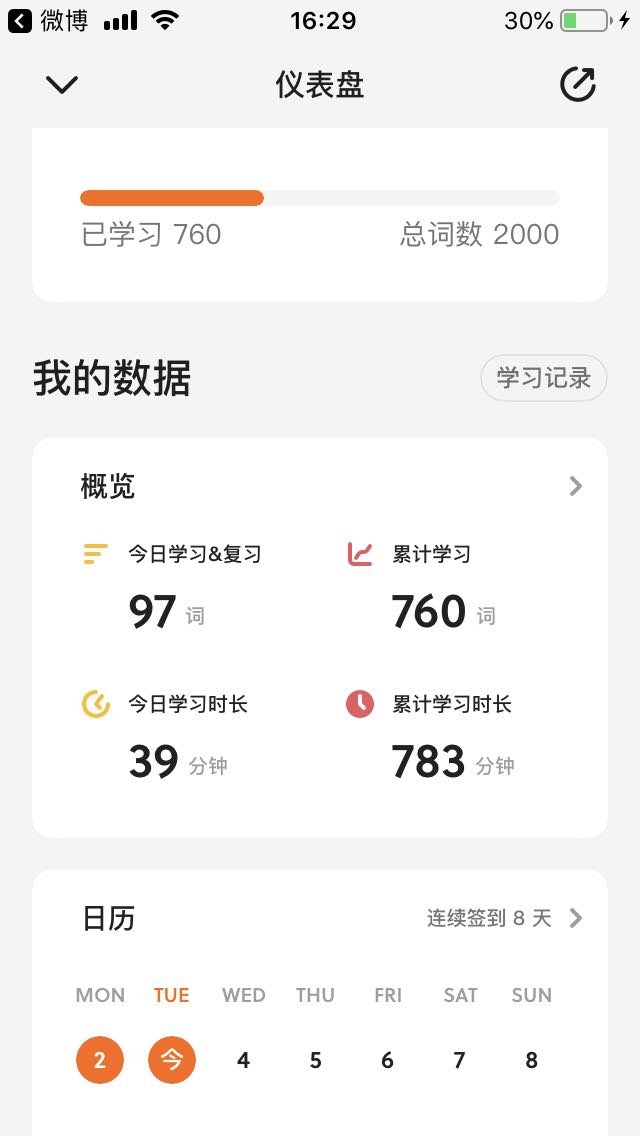Select day 5 on the calendar
Viewport: 640px width, 1136px height.
(x=315, y=1061)
